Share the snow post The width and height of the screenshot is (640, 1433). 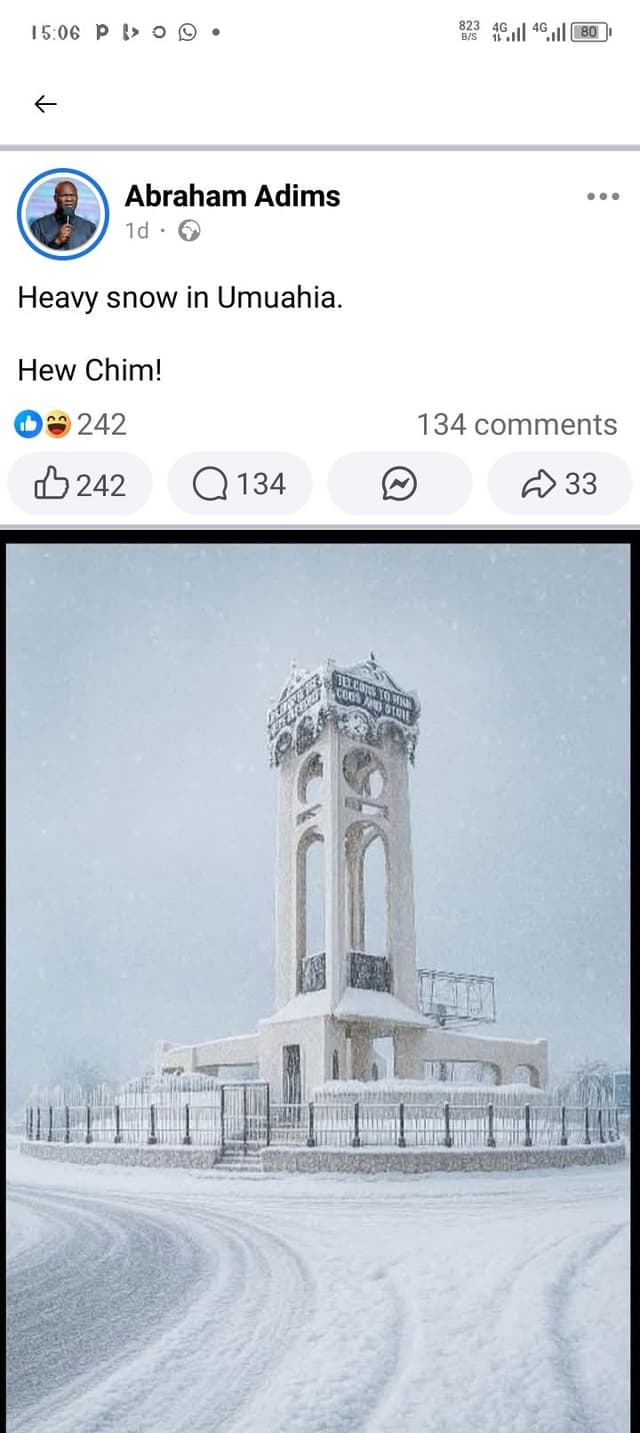pyautogui.click(x=559, y=485)
